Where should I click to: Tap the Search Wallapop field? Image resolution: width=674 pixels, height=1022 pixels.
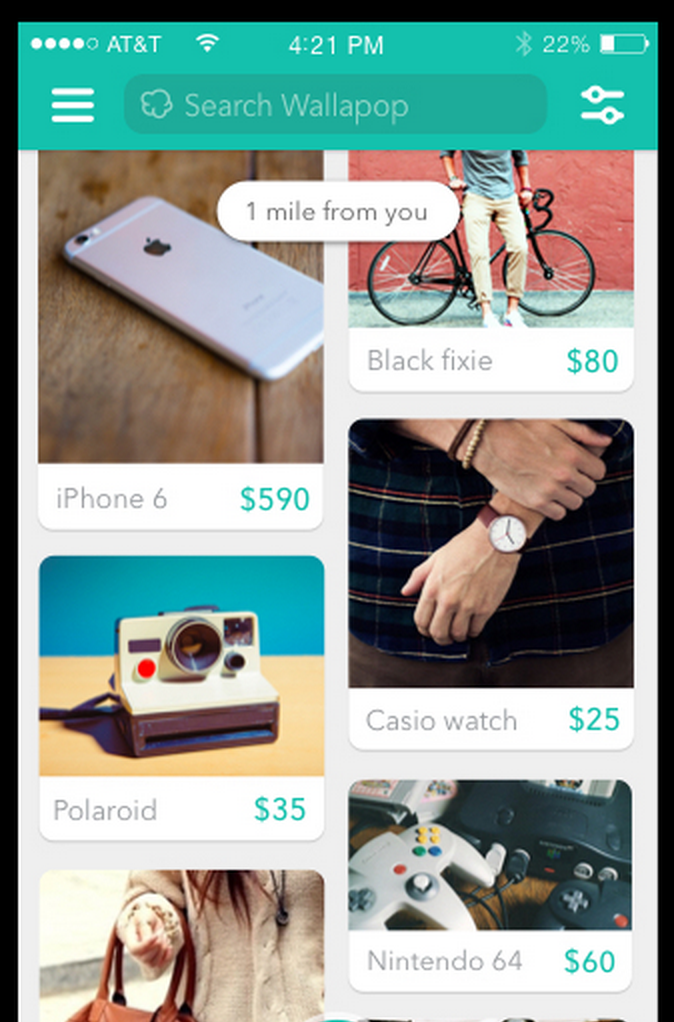pyautogui.click(x=335, y=105)
